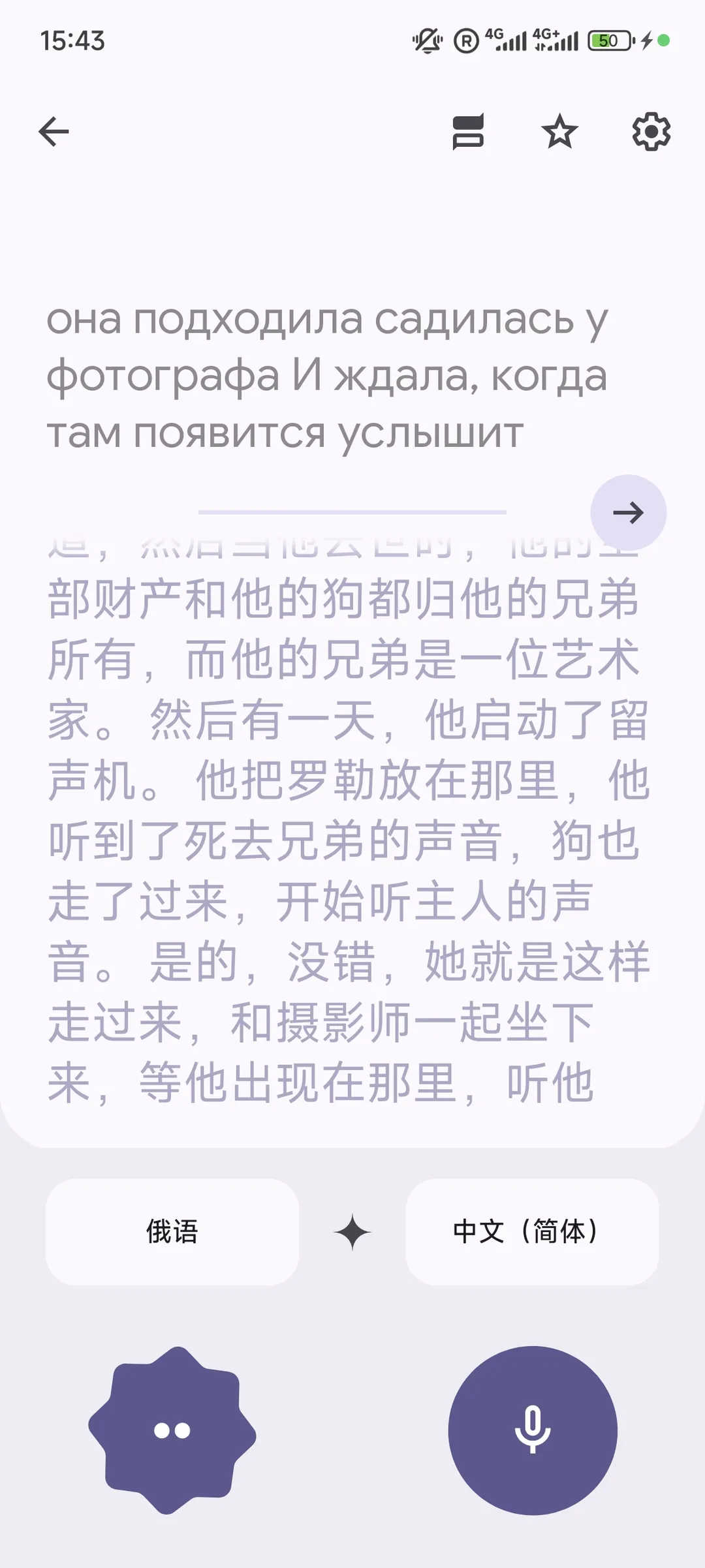Return to previous screen via back navigation
The height and width of the screenshot is (1568, 705).
54,131
